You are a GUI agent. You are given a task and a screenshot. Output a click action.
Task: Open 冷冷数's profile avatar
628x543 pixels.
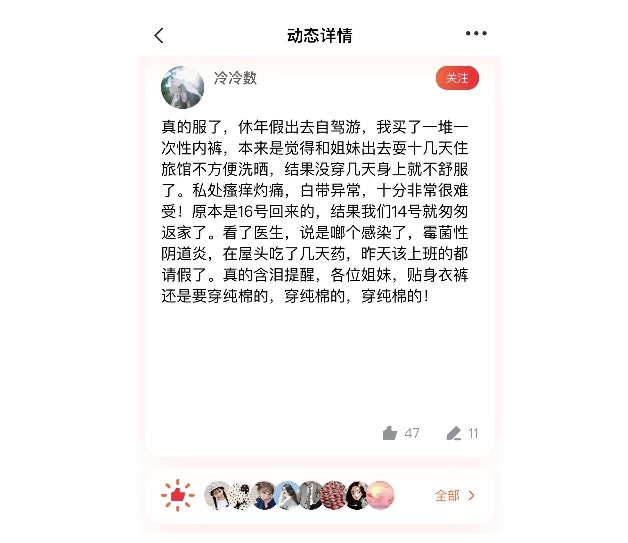[182, 87]
